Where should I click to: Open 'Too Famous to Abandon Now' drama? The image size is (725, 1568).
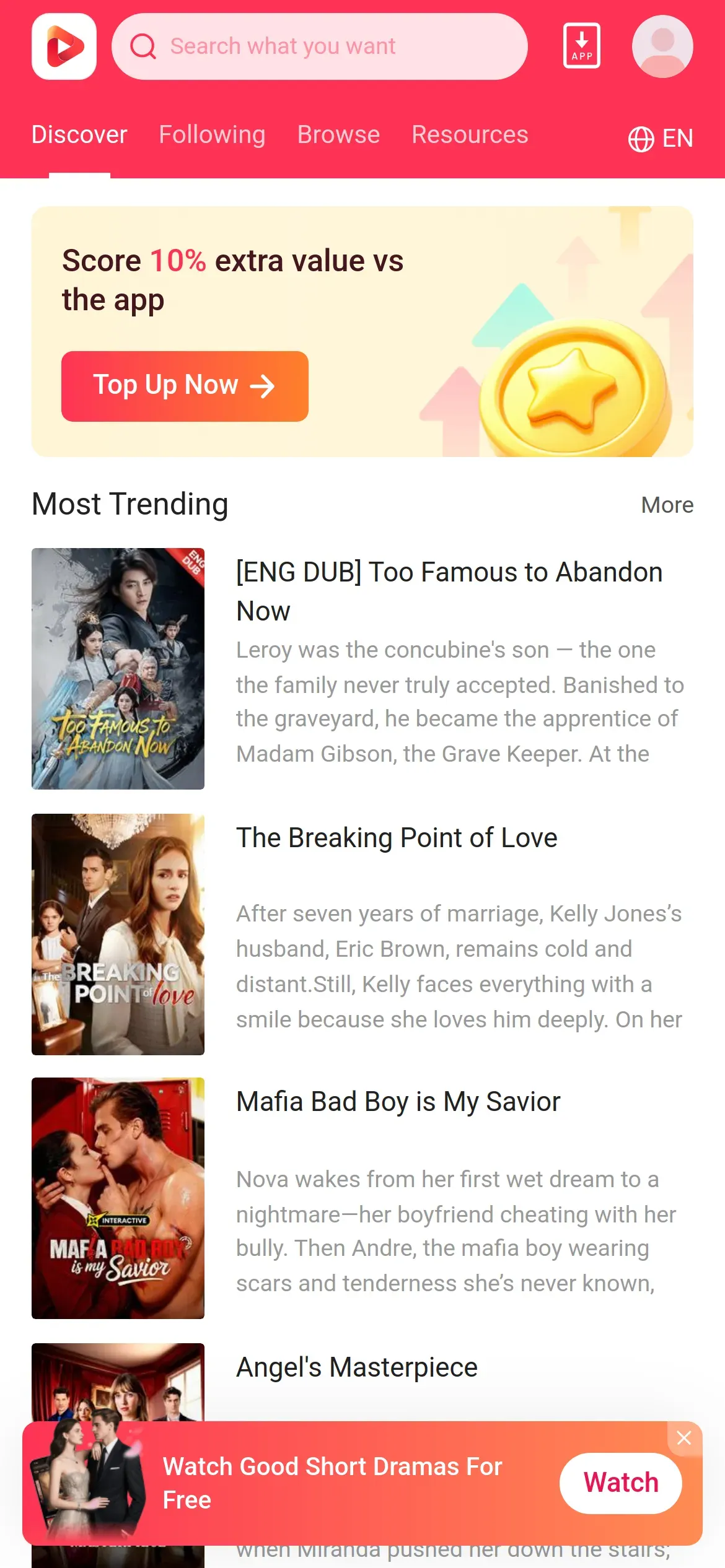pos(449,591)
